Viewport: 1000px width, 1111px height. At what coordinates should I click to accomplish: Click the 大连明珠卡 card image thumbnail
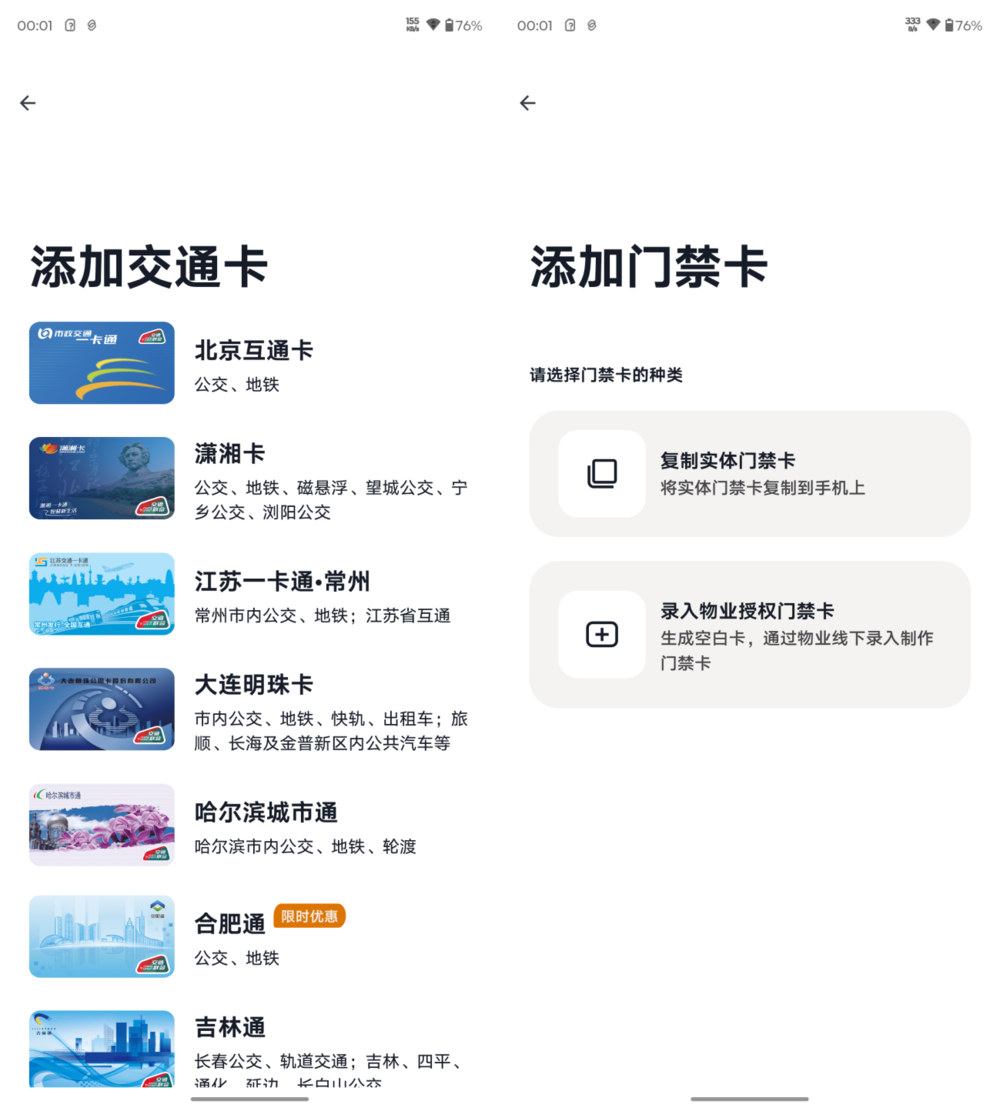click(101, 709)
